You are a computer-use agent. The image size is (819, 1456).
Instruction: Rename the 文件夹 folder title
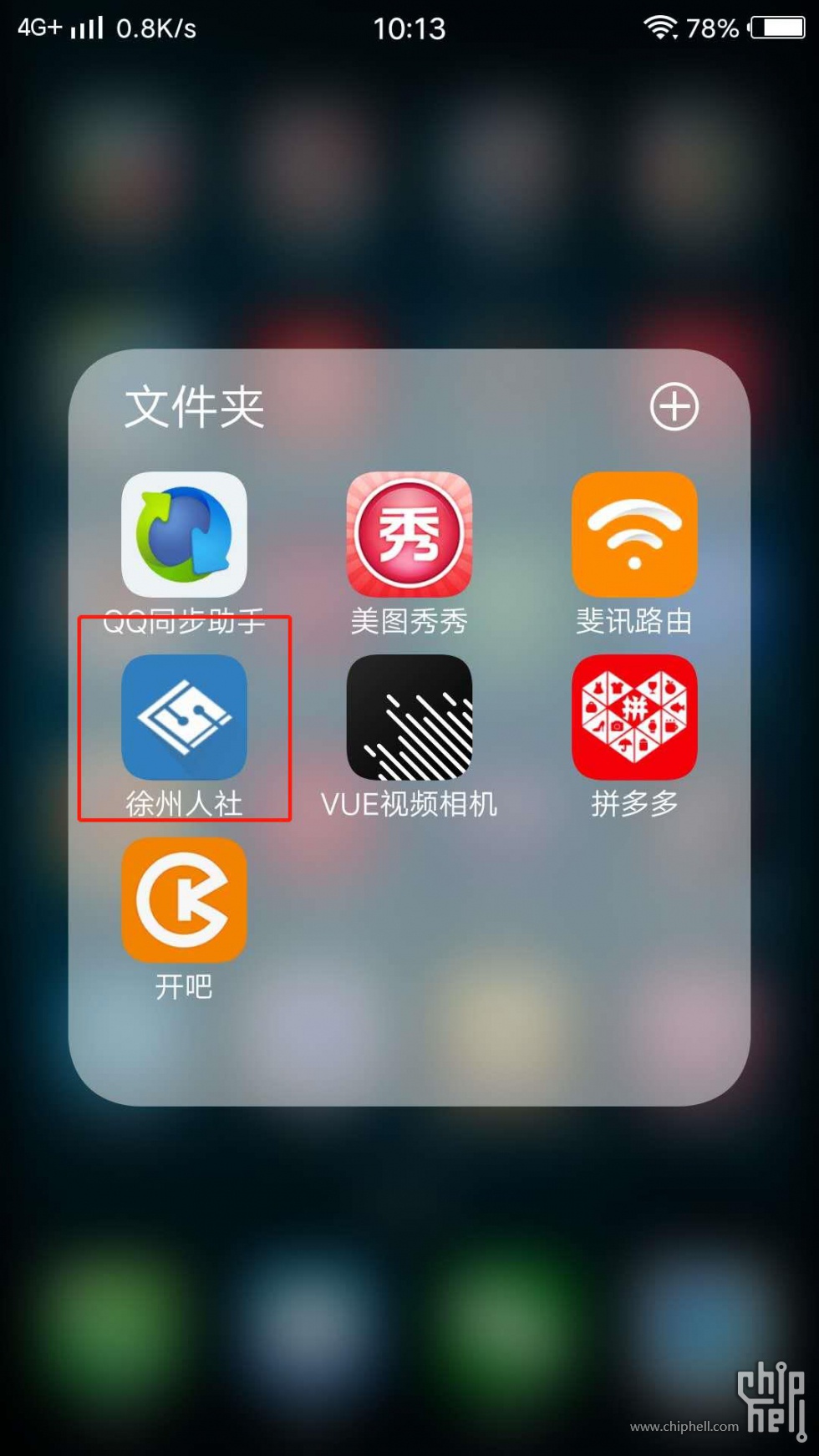coord(195,407)
